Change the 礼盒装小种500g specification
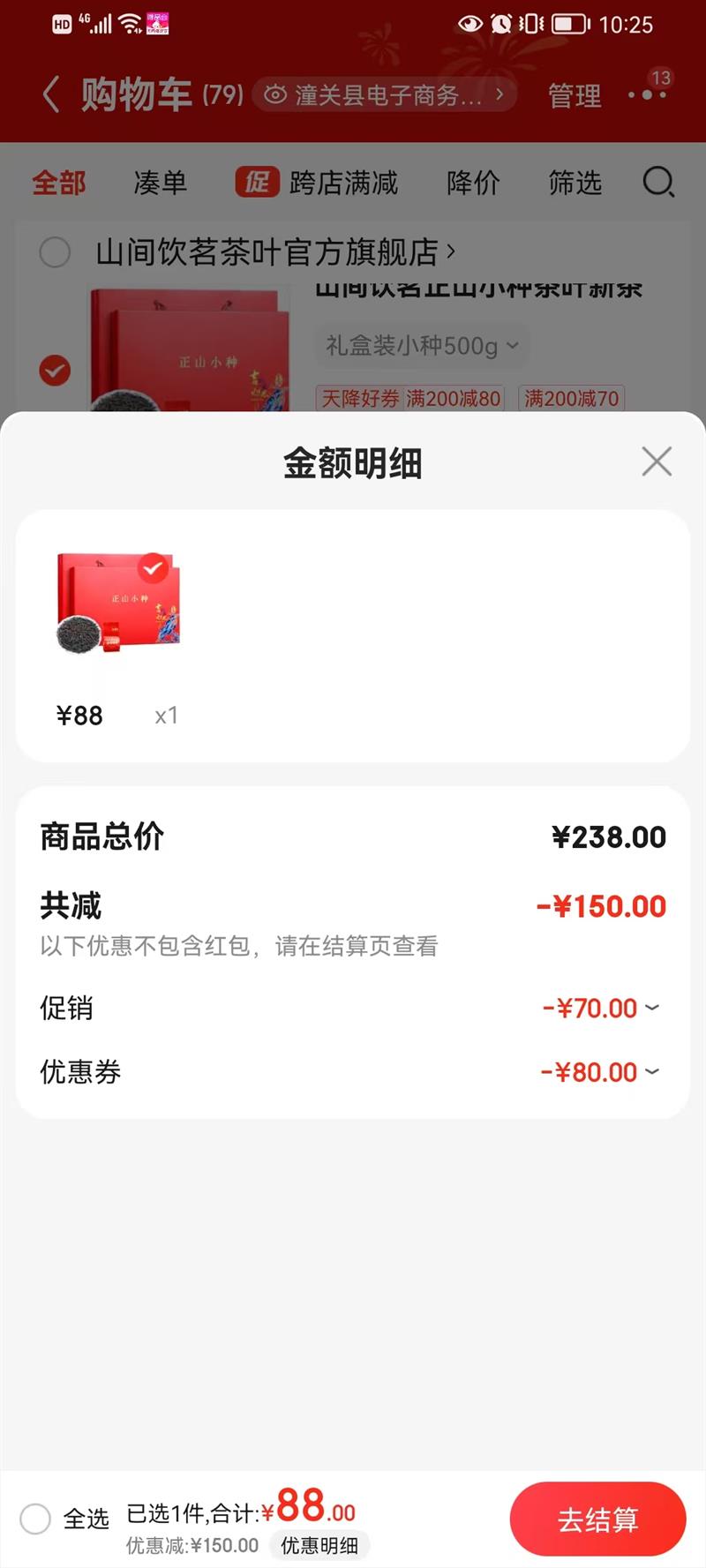The height and width of the screenshot is (1568, 706). (x=422, y=346)
